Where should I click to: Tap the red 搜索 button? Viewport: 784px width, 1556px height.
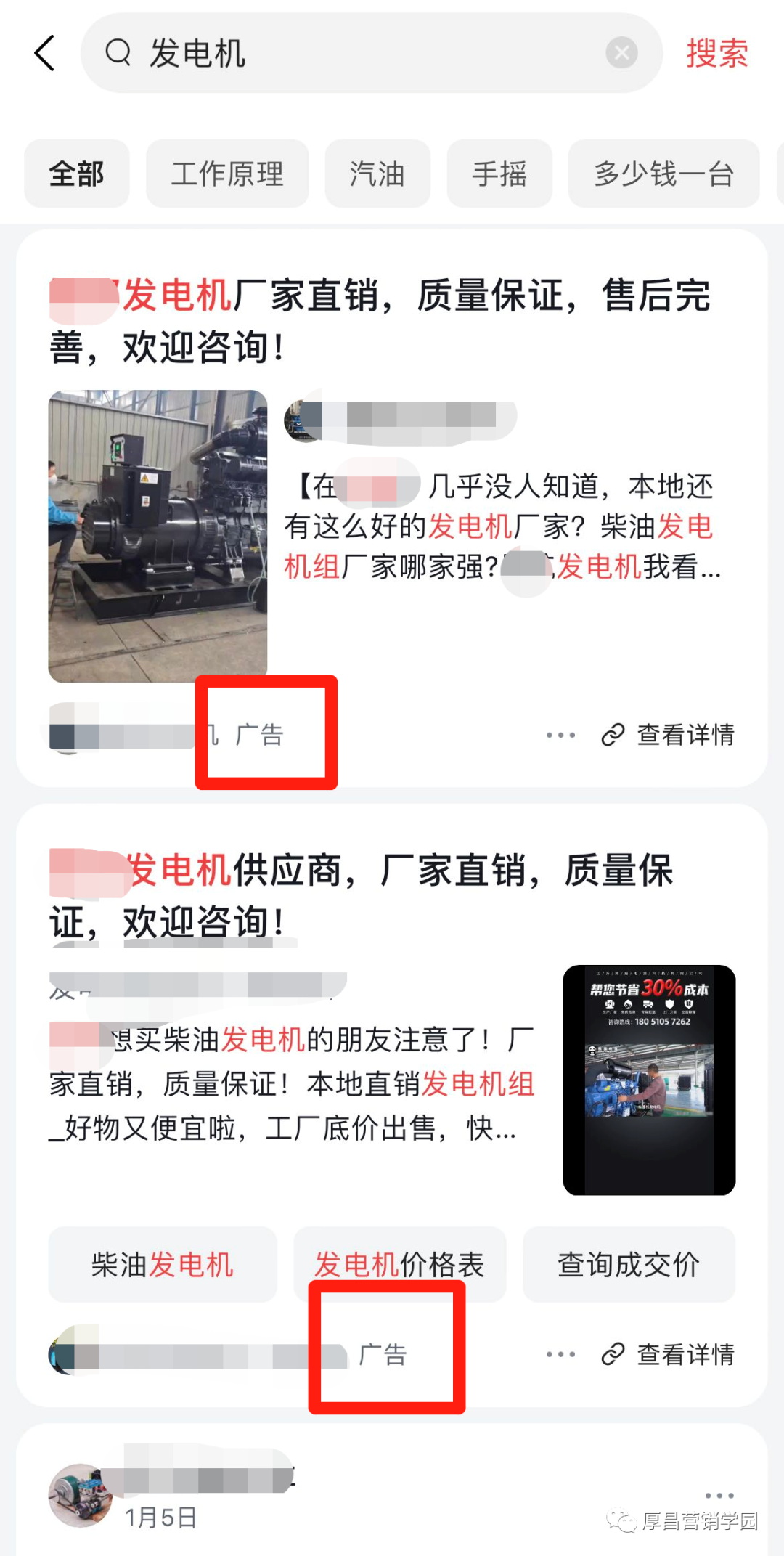[716, 53]
